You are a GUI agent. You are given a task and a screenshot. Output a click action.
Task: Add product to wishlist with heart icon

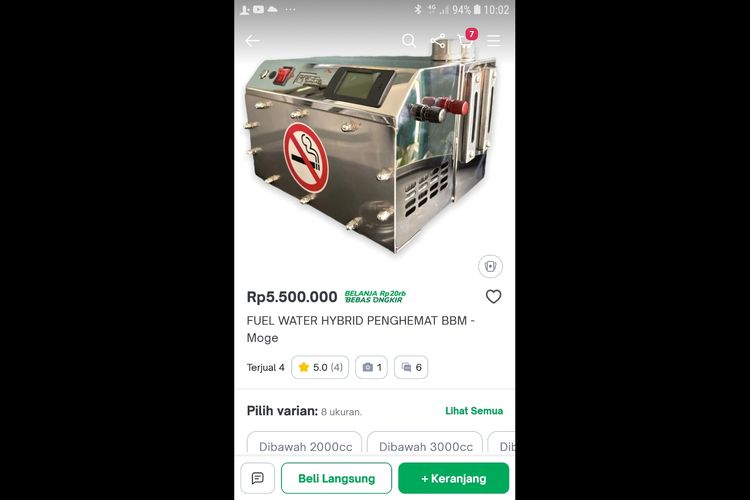[493, 297]
